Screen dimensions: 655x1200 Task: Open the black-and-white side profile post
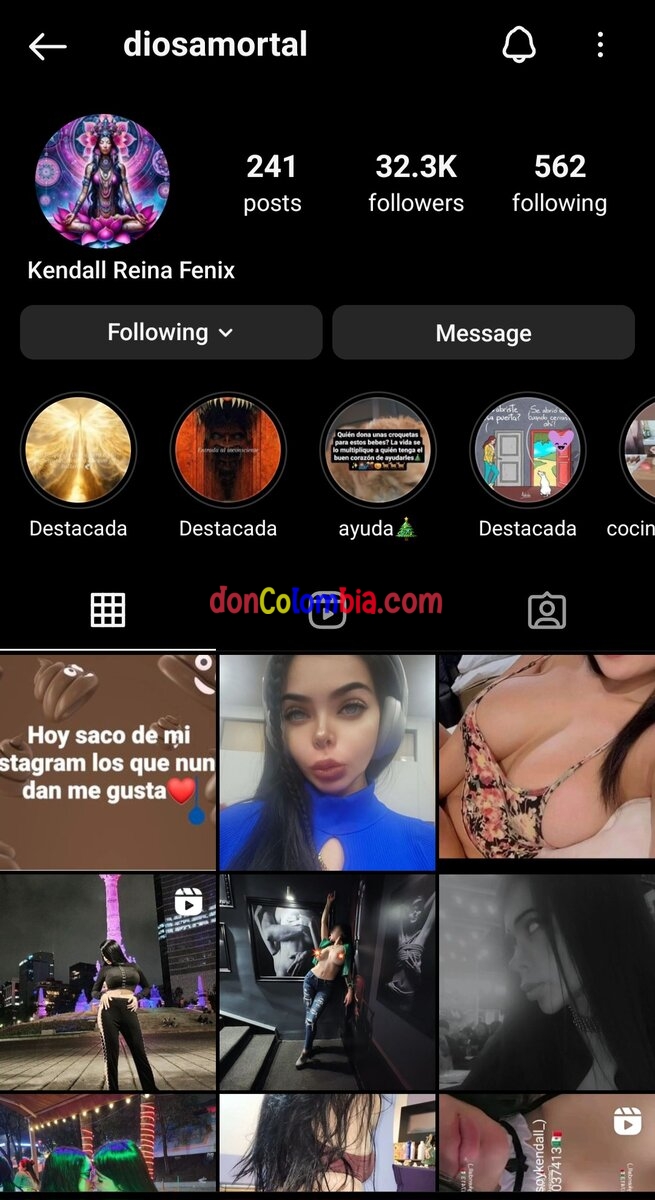[x=546, y=982]
